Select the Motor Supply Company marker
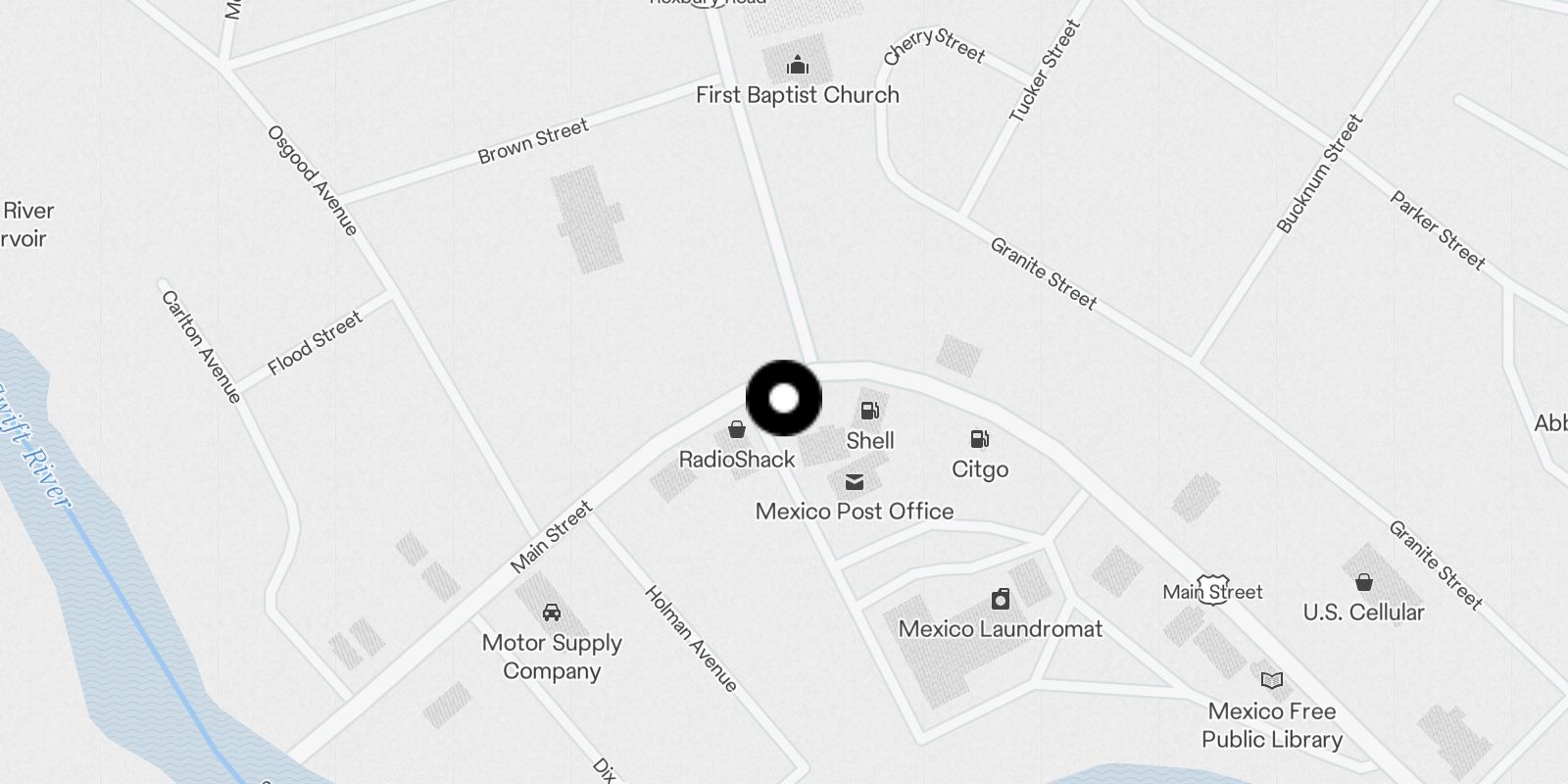1568x784 pixels. [552, 613]
